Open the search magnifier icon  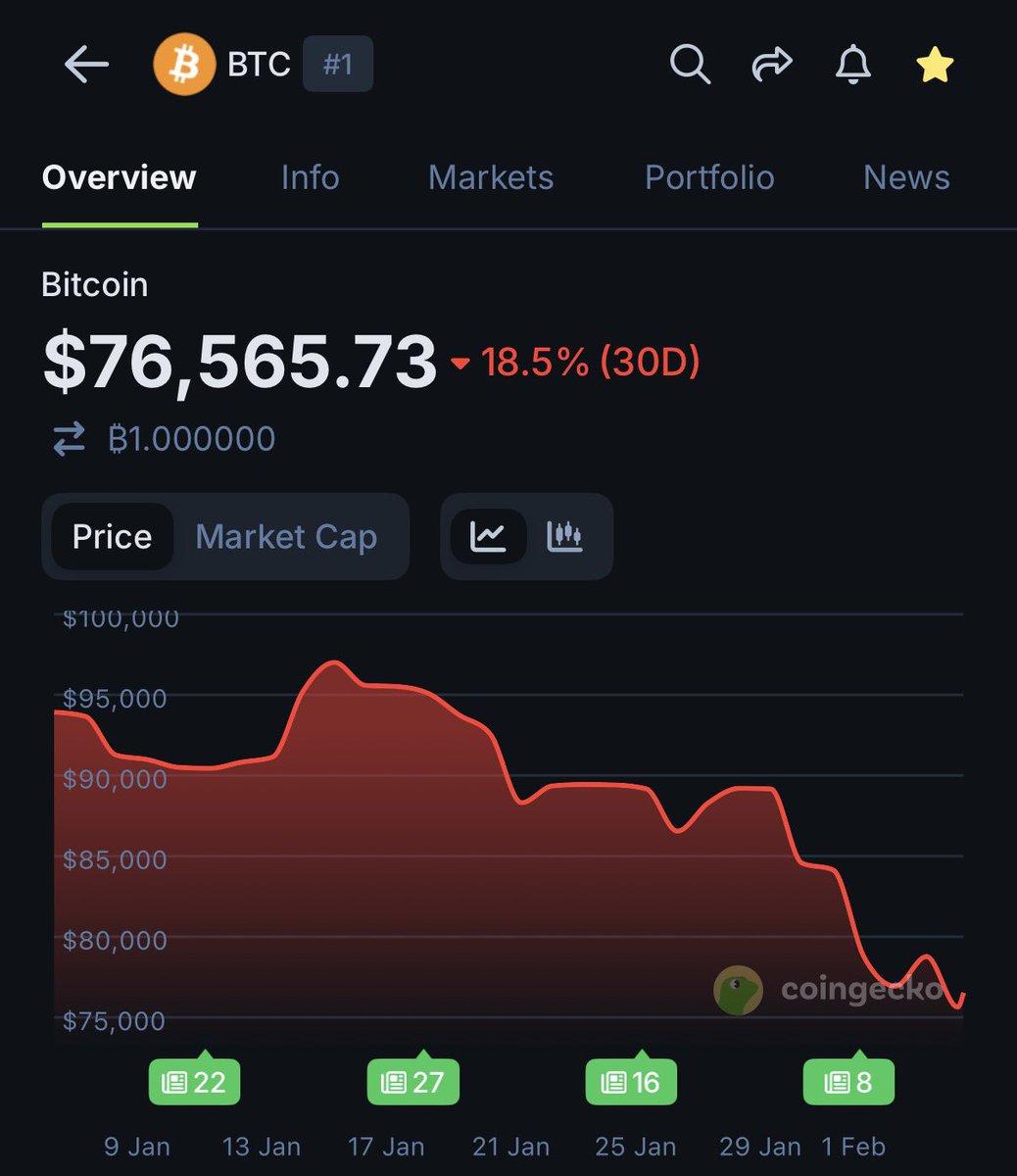pos(689,65)
